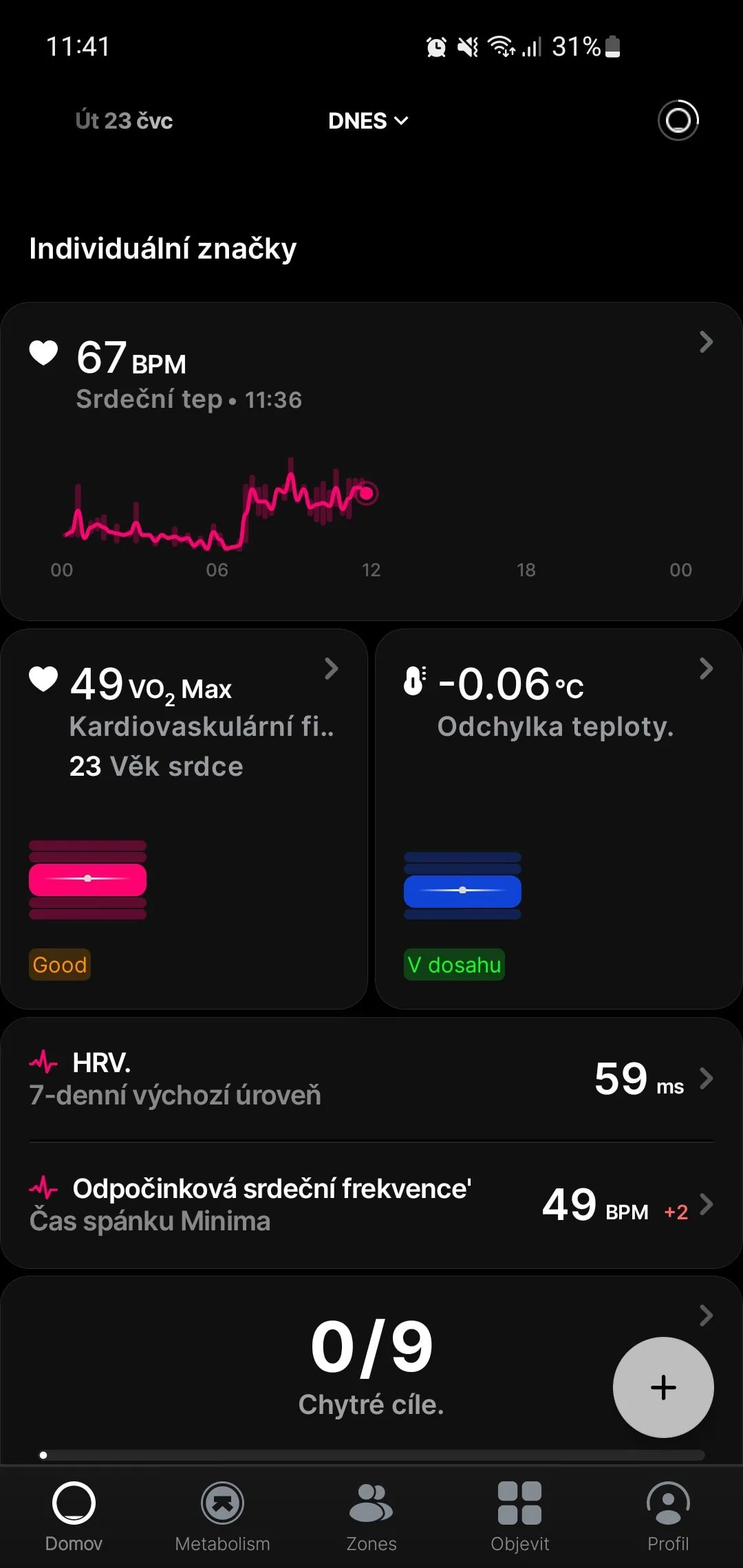This screenshot has width=743, height=1568.
Task: Tap the floating plus button
Action: [x=663, y=1387]
